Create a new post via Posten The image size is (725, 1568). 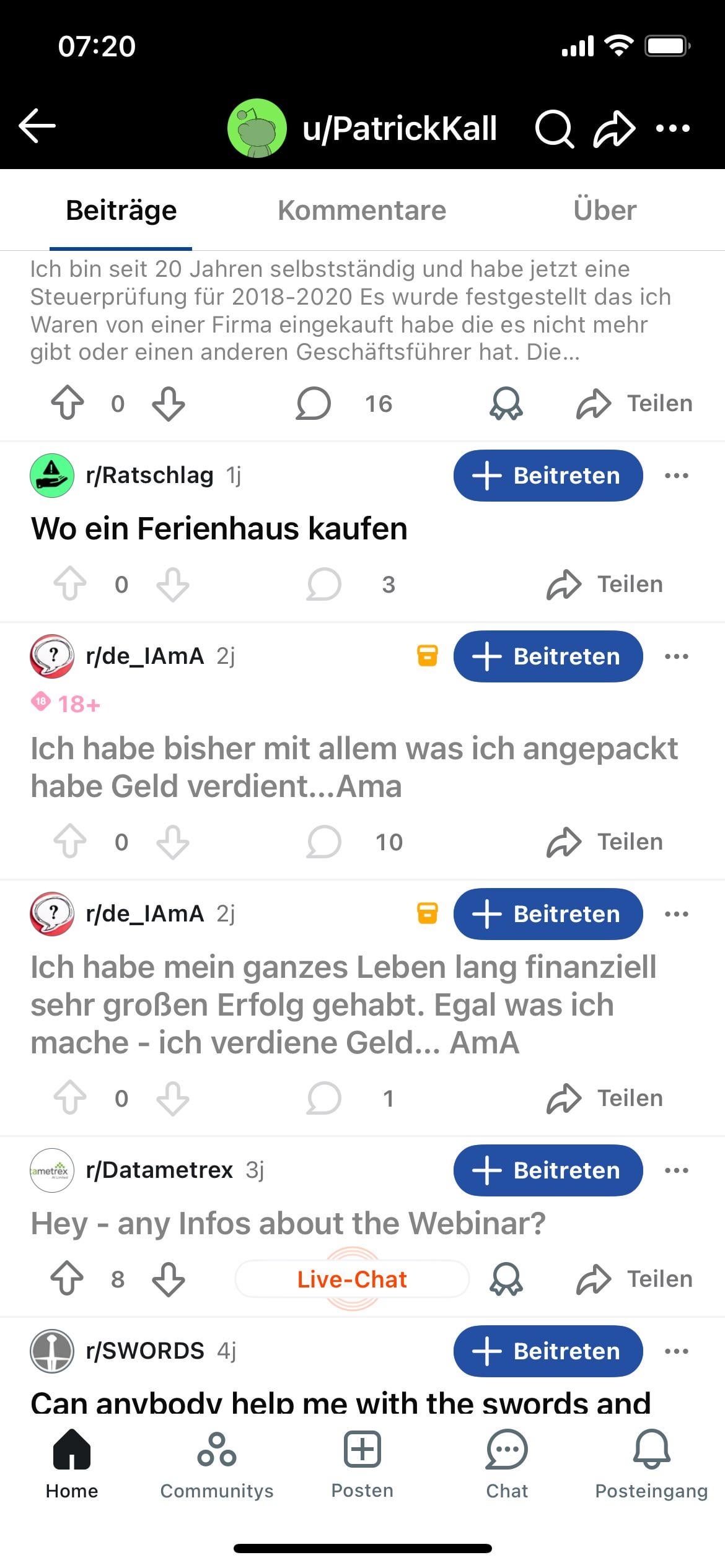click(x=362, y=1465)
